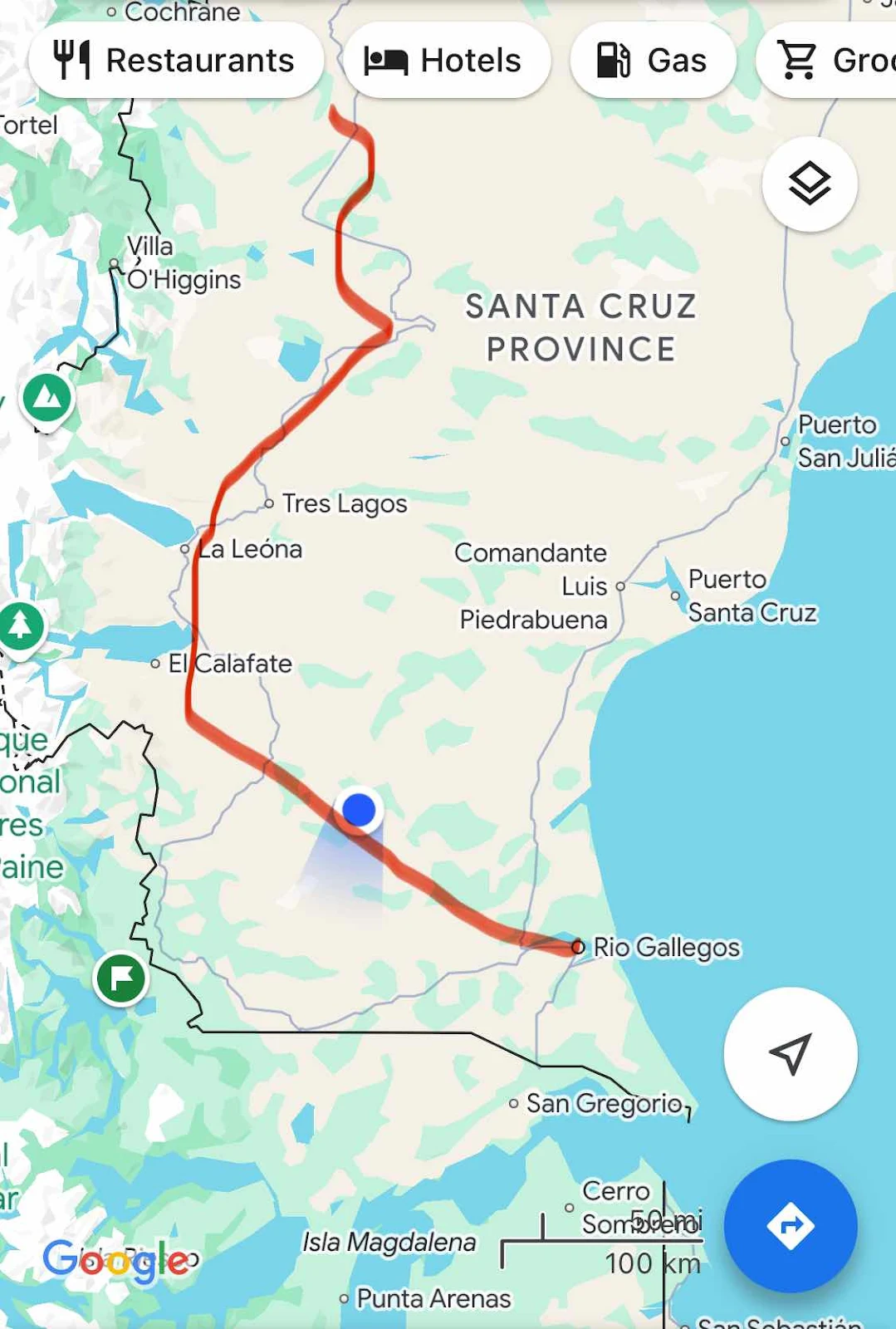This screenshot has height=1329, width=896.
Task: Recenter map on my location
Action: (x=790, y=1054)
